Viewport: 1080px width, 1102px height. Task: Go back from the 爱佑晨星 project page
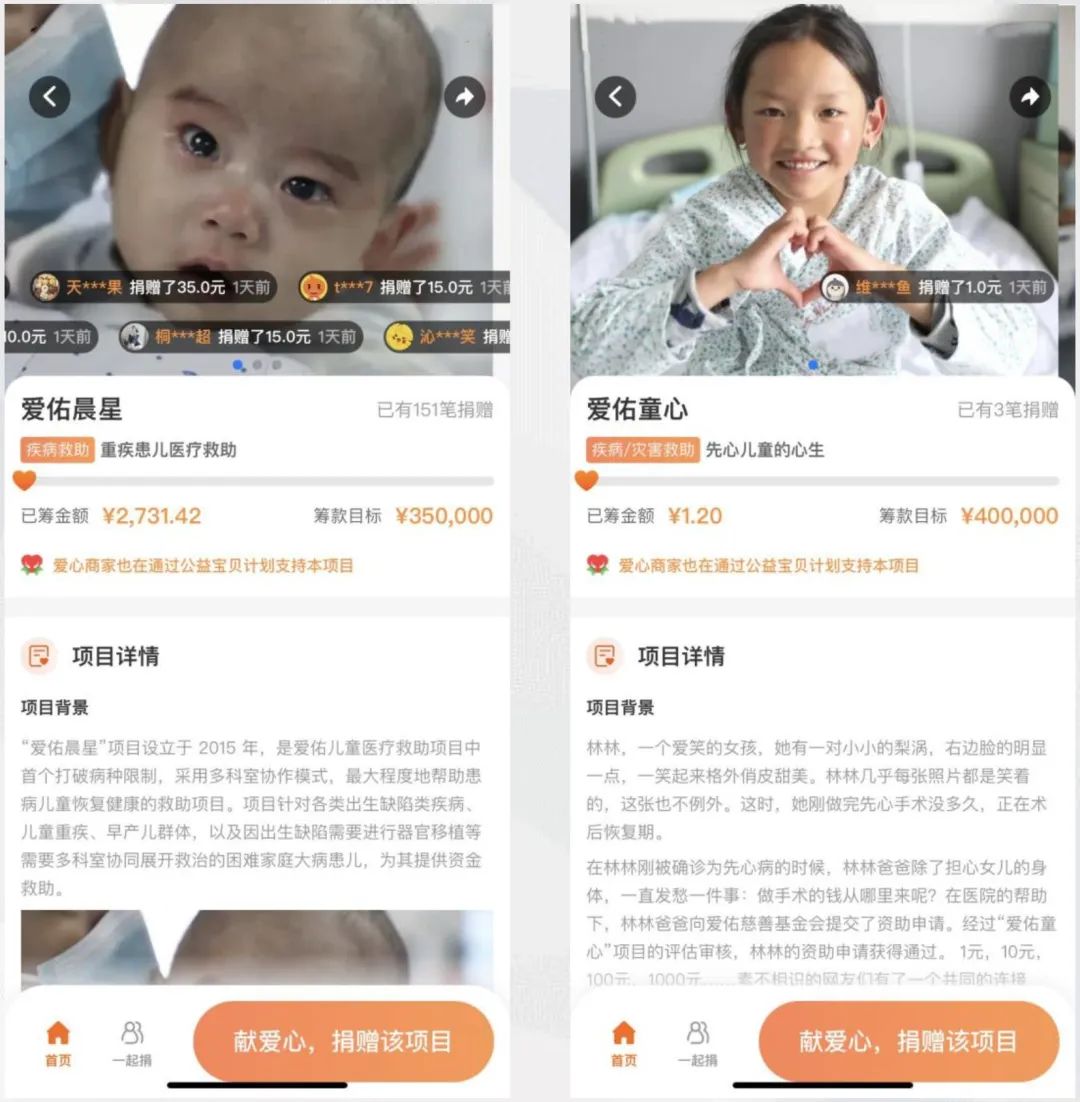(x=49, y=97)
